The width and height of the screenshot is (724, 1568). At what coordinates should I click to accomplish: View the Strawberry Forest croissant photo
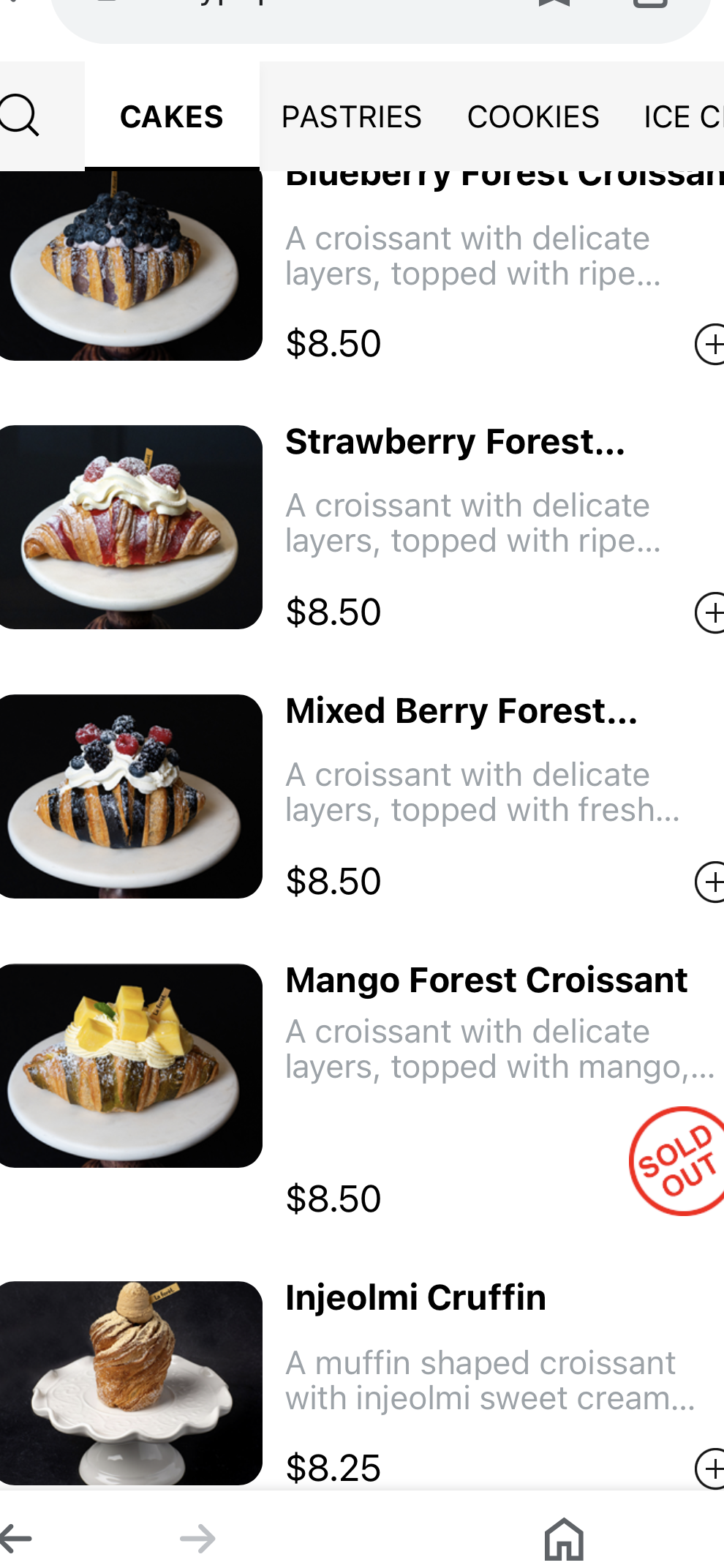coord(131,527)
